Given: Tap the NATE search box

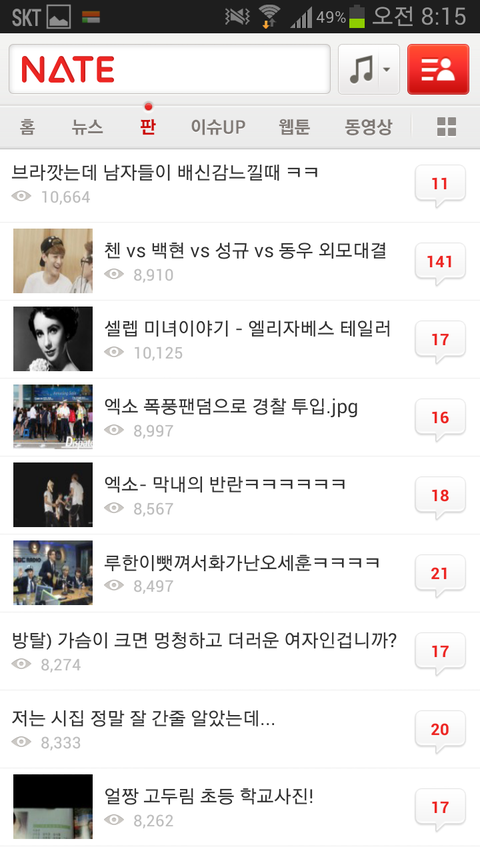Looking at the screenshot, I should pyautogui.click(x=169, y=69).
